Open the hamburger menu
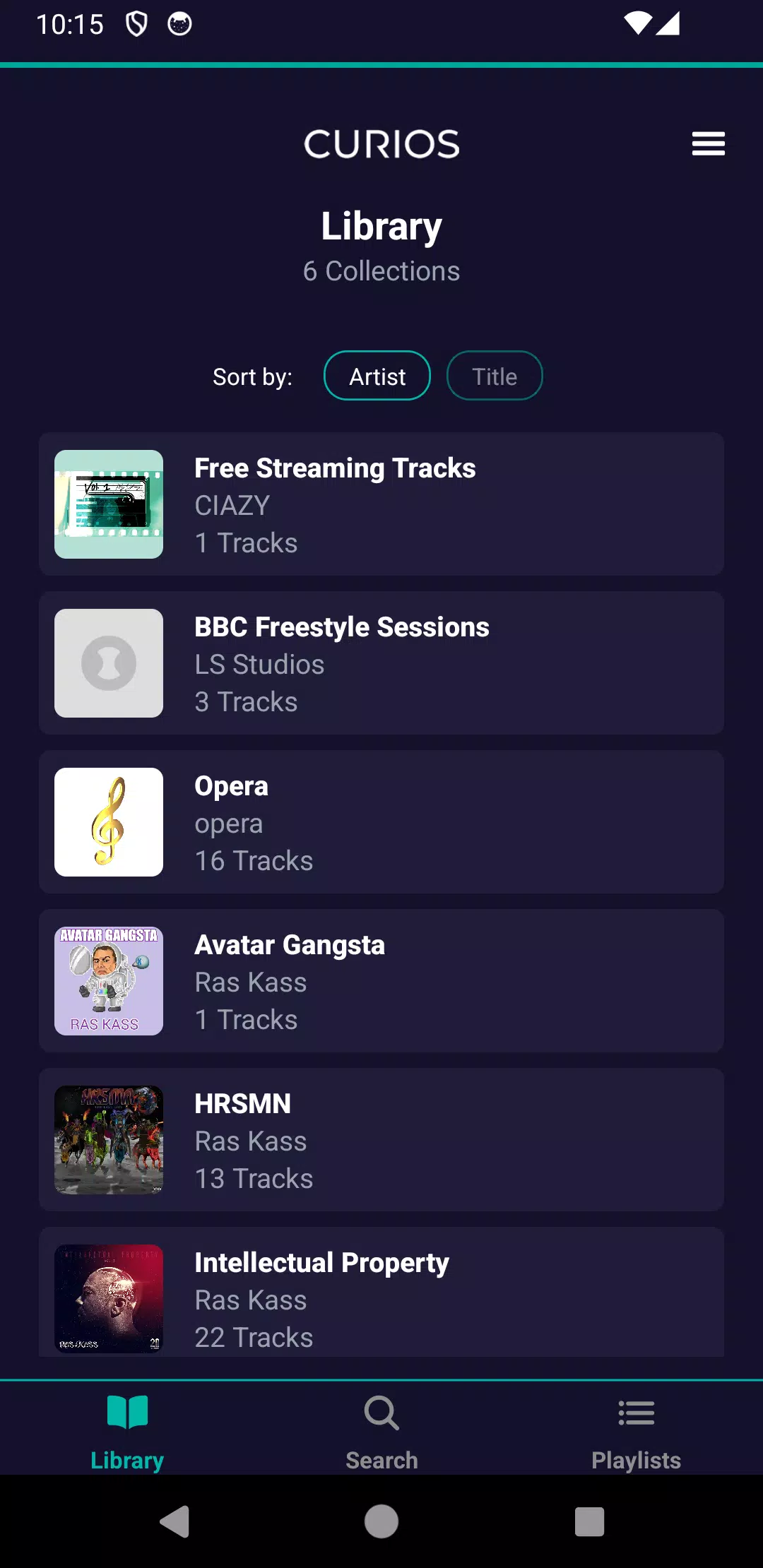The height and width of the screenshot is (1568, 763). 708,144
